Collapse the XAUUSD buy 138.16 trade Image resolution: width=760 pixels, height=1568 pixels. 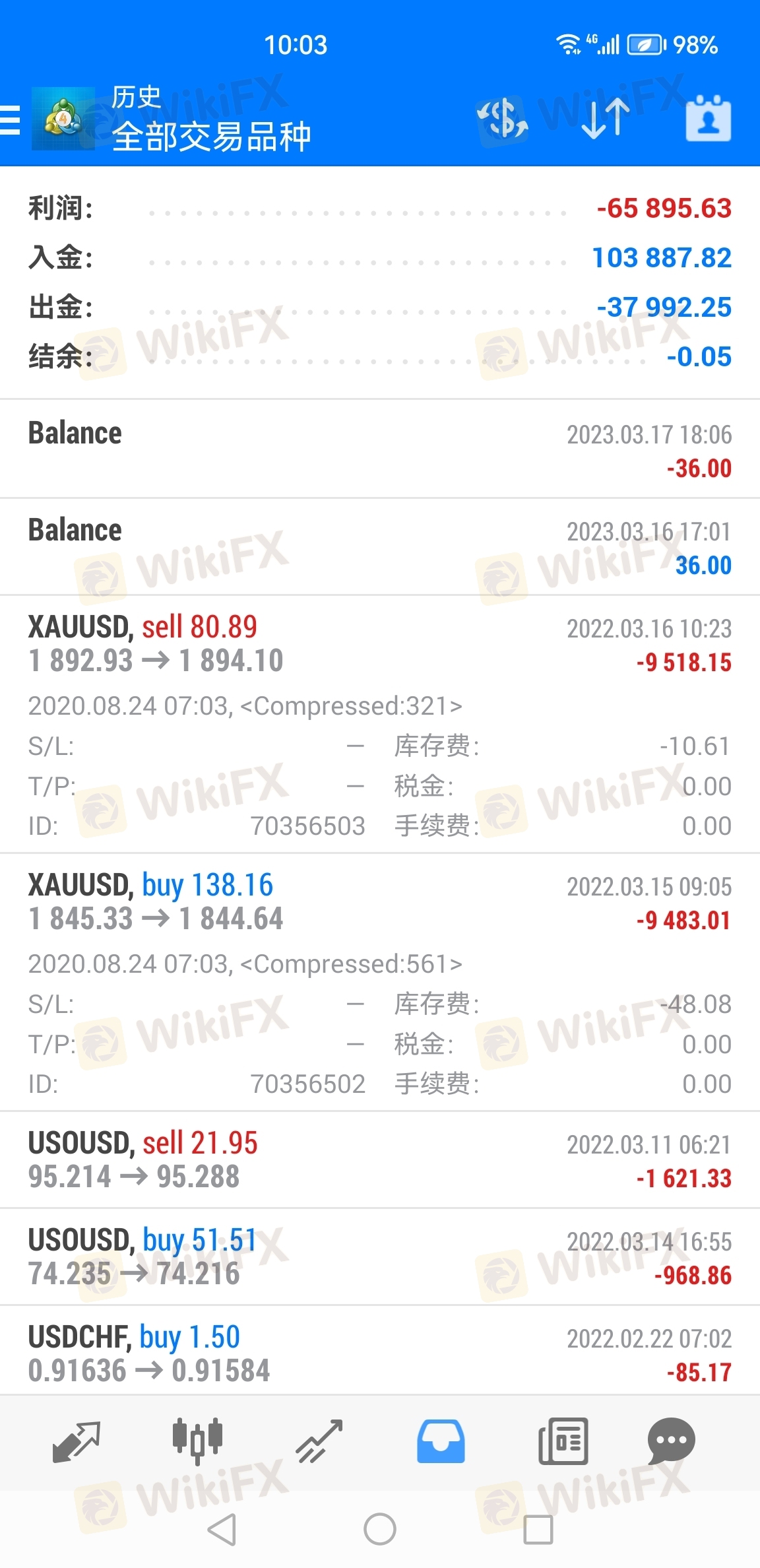coord(380,982)
